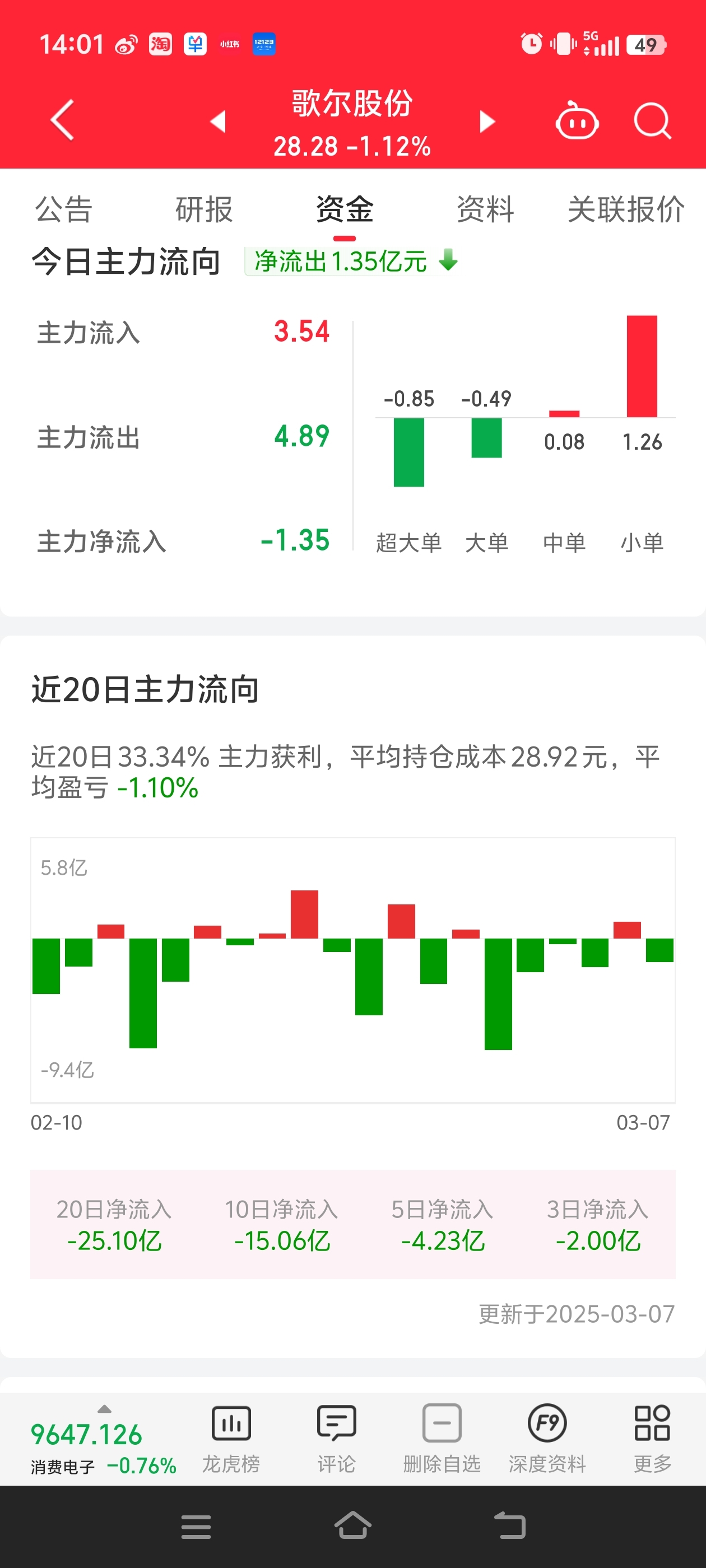
Task: Open 评论 comments section
Action: pyautogui.click(x=336, y=1440)
